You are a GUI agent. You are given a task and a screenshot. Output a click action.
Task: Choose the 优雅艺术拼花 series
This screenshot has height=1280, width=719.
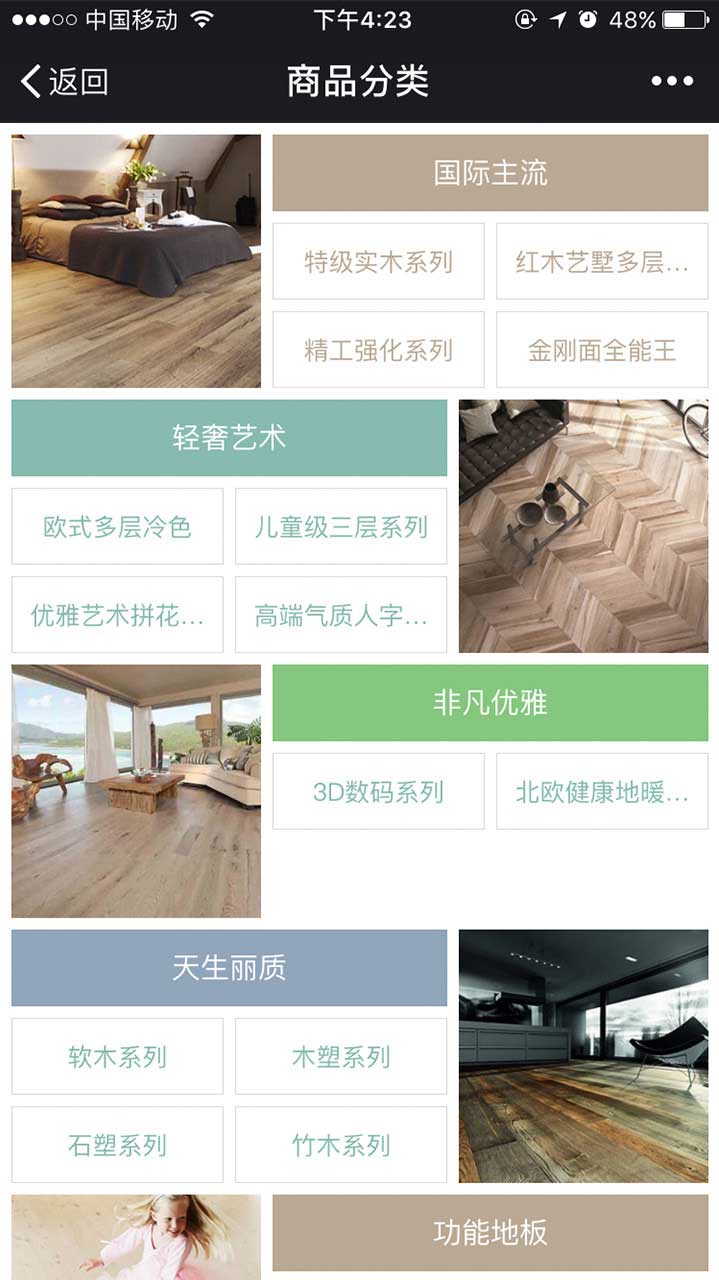click(x=117, y=615)
